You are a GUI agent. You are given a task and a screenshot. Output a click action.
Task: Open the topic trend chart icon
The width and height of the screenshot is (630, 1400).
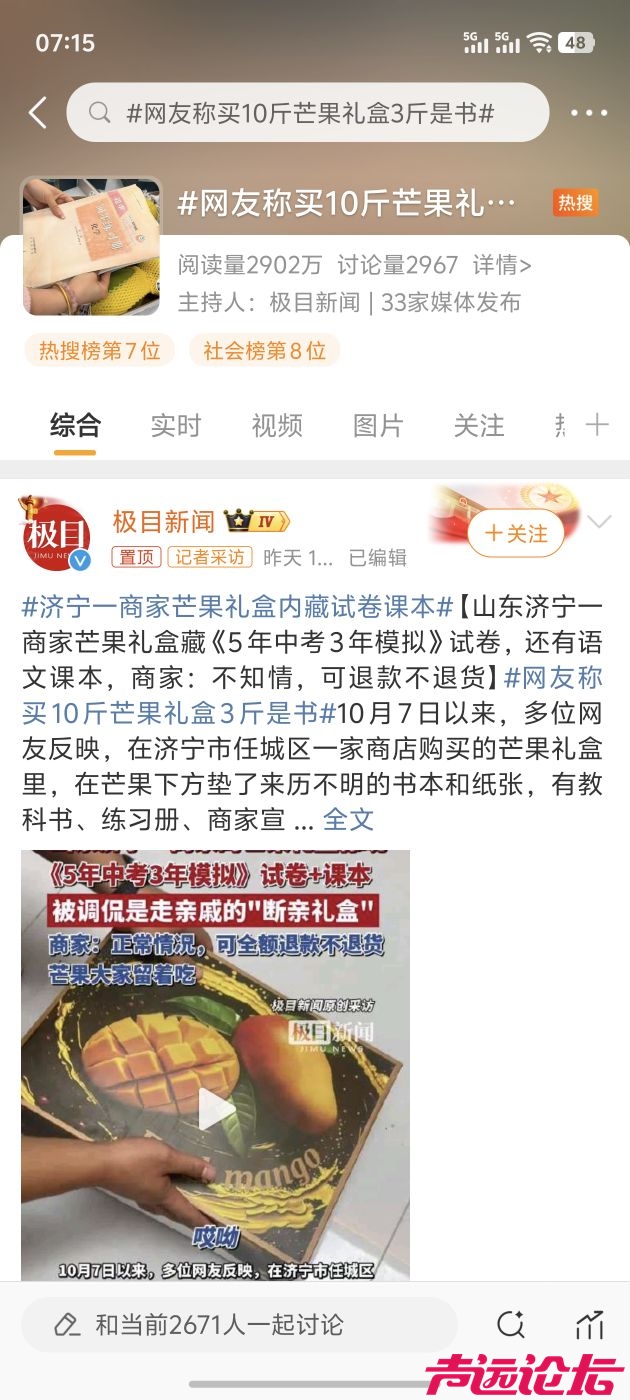click(590, 1325)
